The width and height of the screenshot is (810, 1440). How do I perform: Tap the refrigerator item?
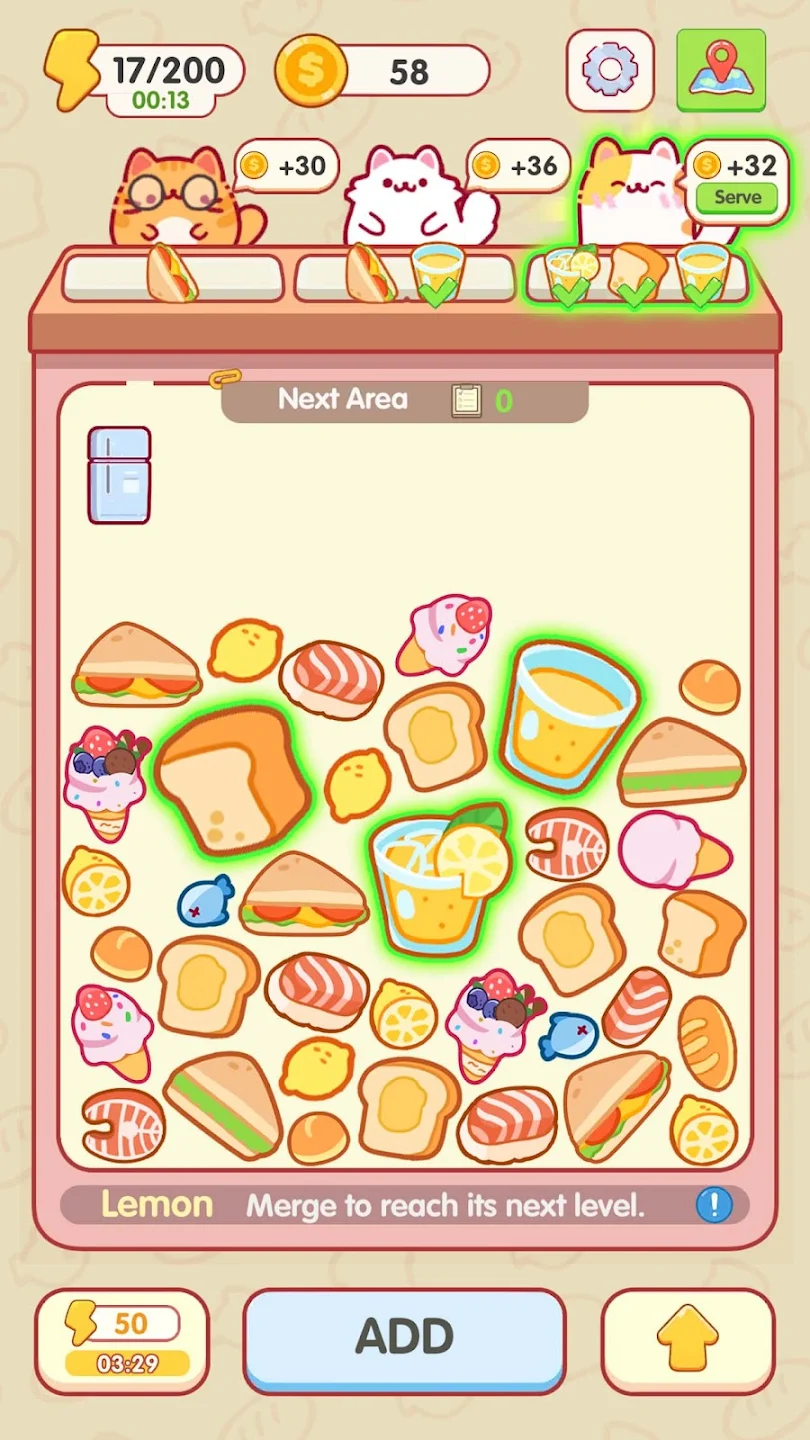119,475
